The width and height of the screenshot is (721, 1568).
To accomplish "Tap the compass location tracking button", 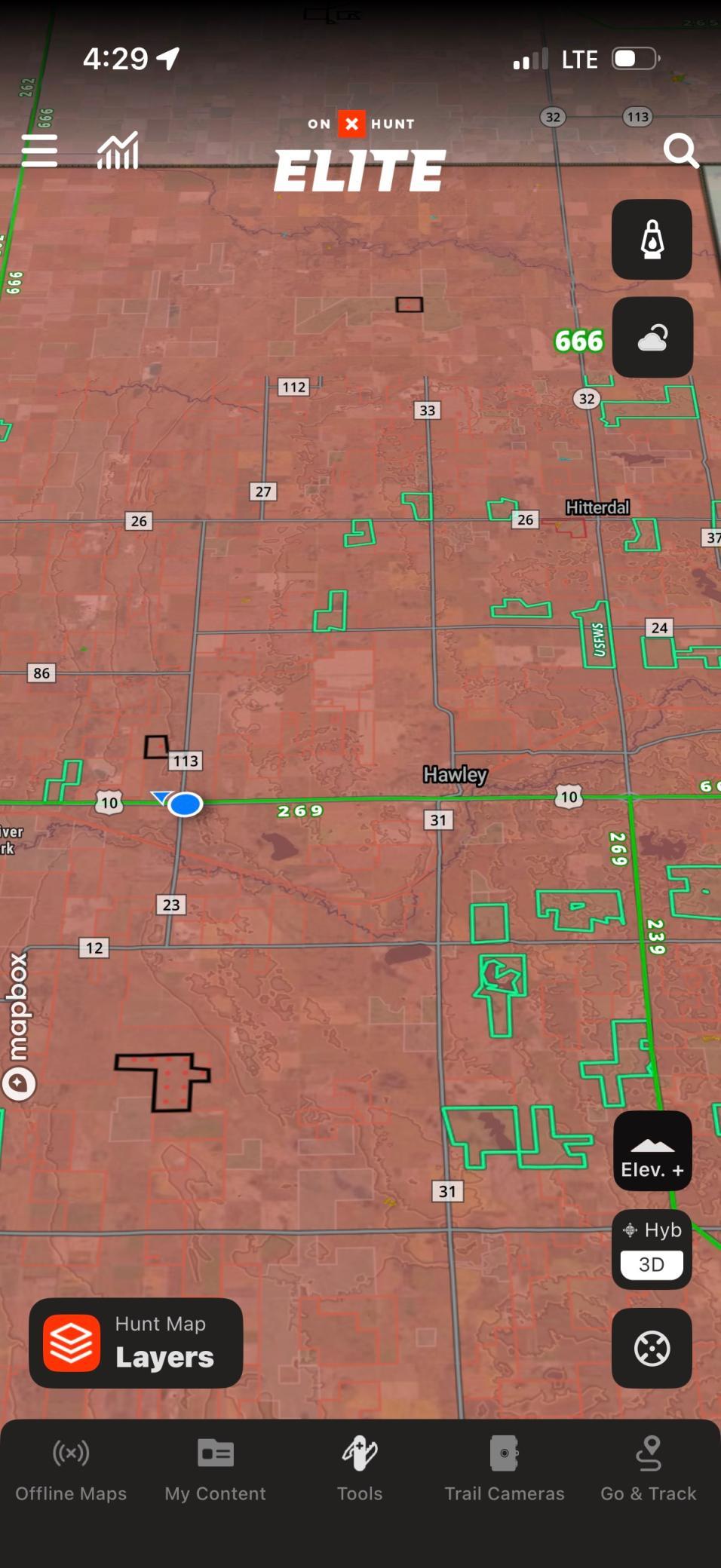I will pos(652,1349).
